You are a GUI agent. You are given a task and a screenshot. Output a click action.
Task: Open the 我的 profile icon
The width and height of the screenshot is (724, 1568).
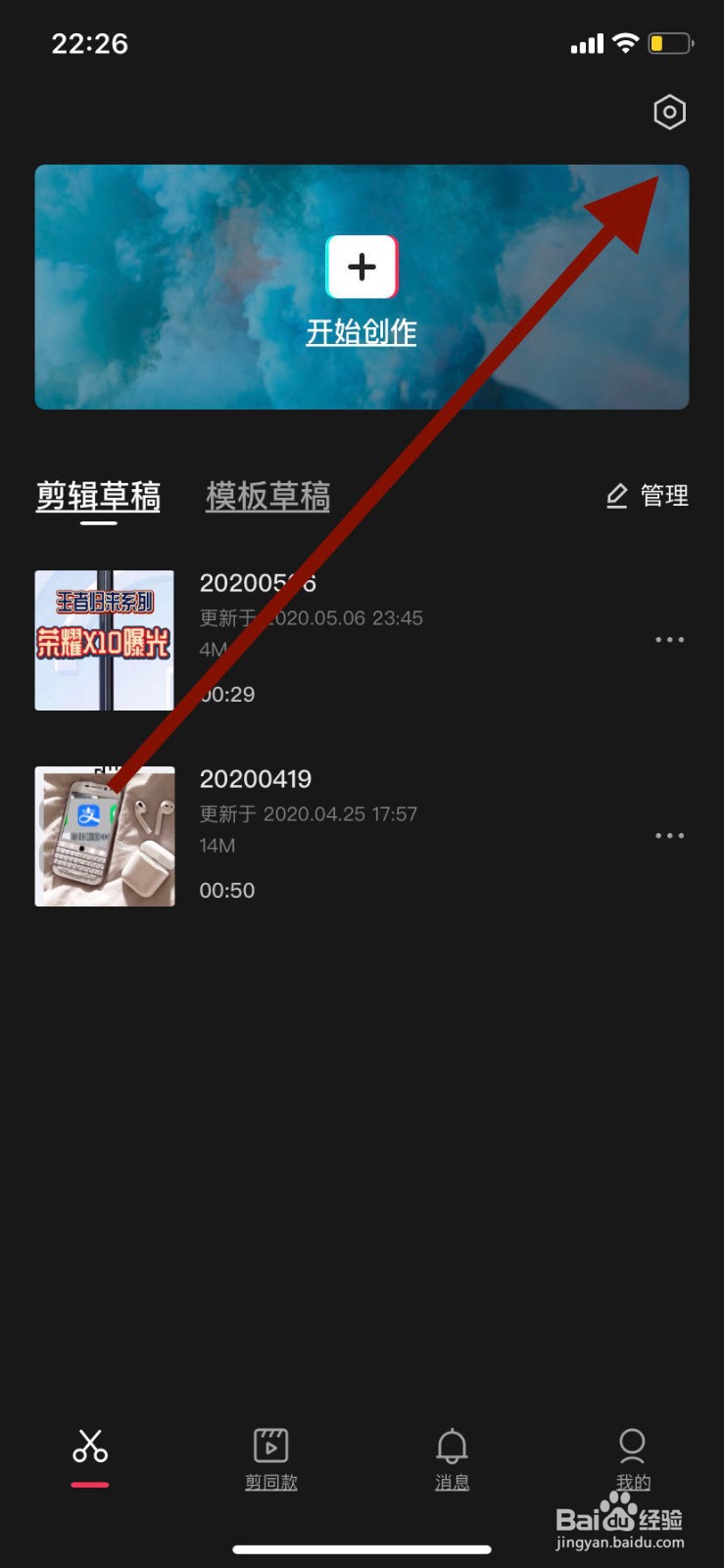coord(632,1445)
